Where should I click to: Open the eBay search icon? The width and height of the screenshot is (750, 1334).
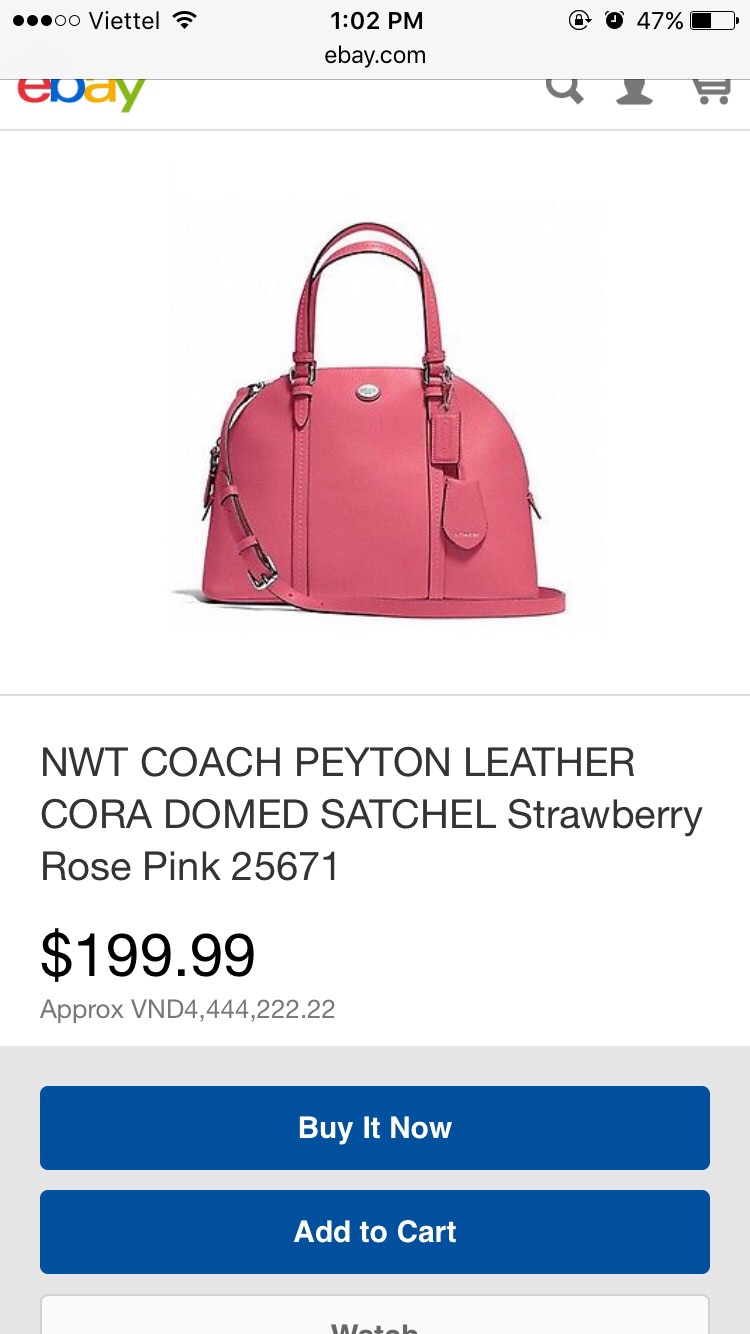click(x=564, y=91)
